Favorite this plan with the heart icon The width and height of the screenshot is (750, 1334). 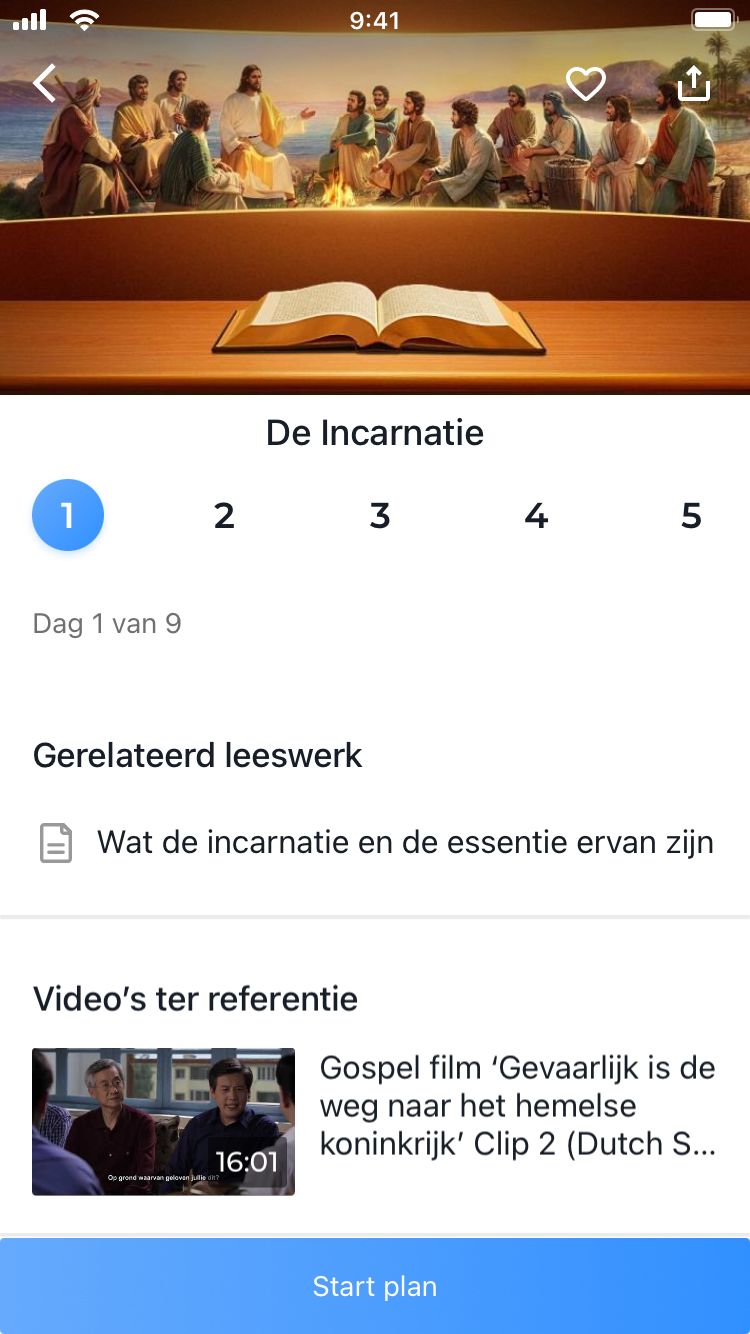point(586,84)
